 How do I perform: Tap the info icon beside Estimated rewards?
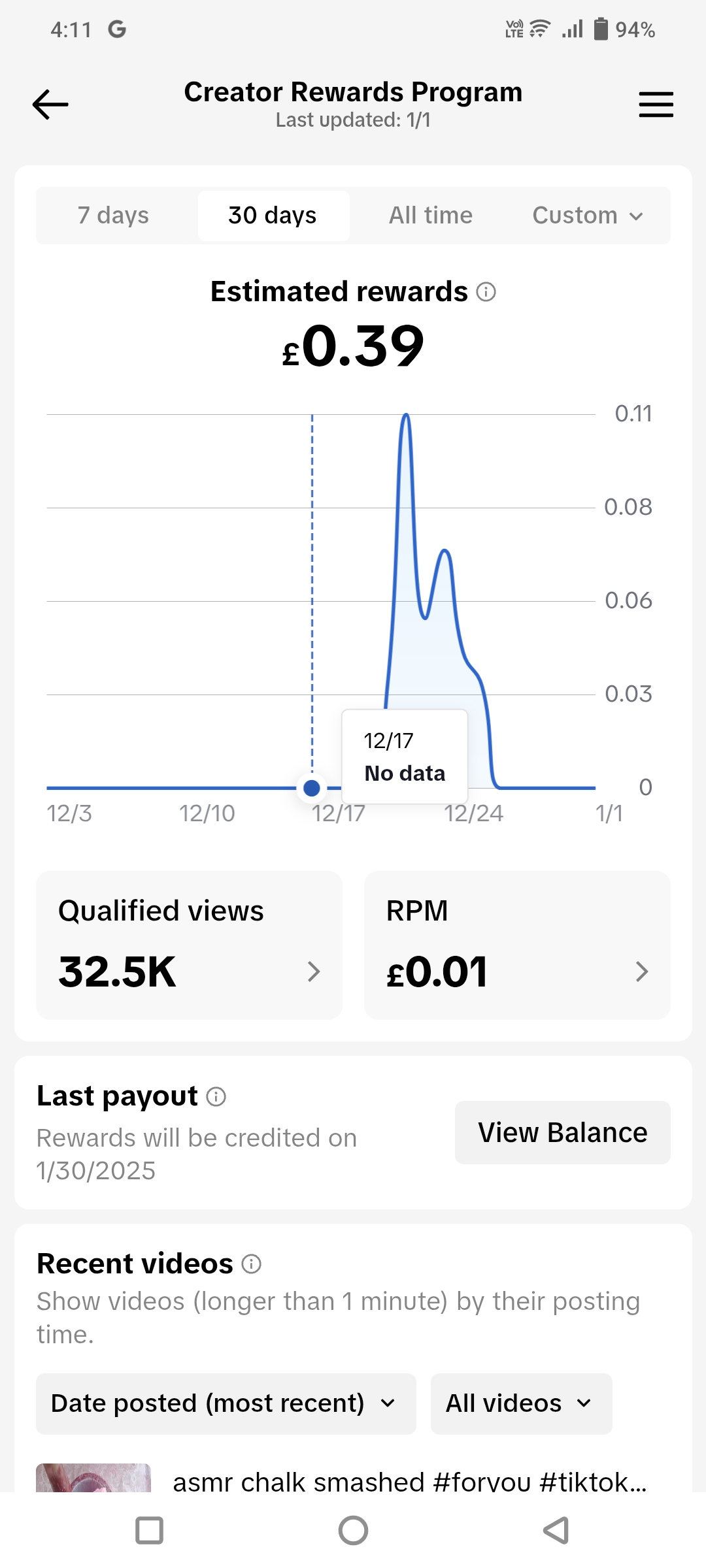point(486,291)
